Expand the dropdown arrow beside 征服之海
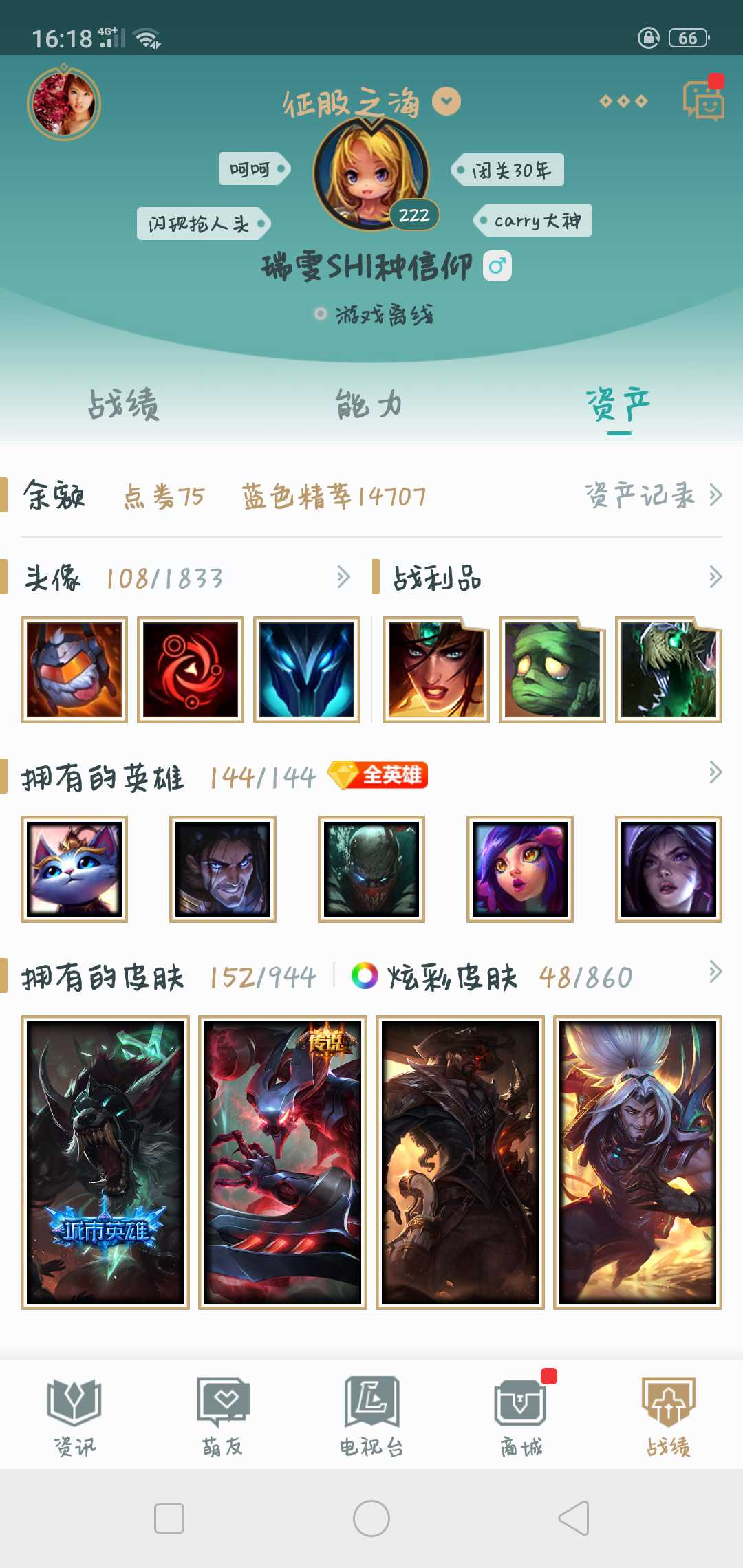The height and width of the screenshot is (1568, 743). coord(445,100)
